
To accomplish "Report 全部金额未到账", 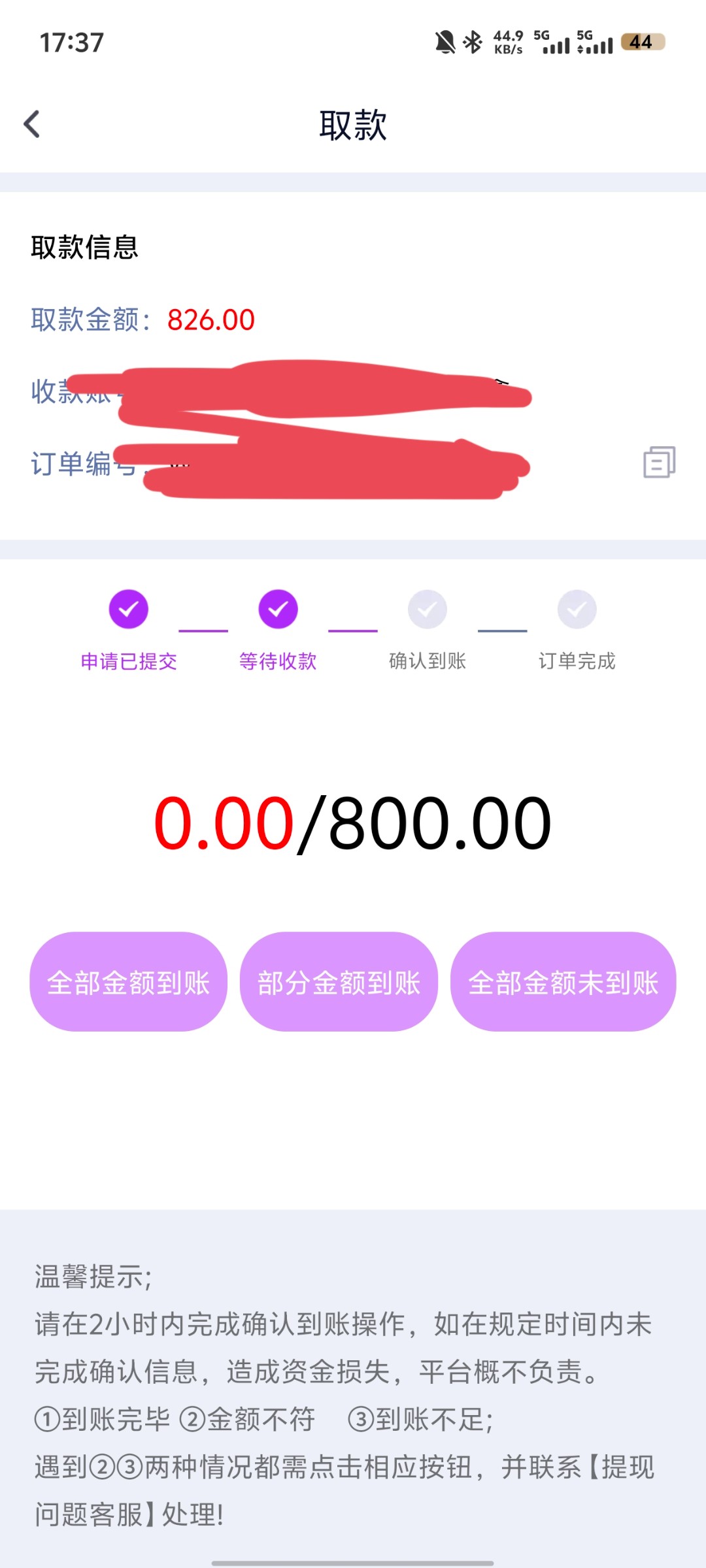I will (563, 981).
